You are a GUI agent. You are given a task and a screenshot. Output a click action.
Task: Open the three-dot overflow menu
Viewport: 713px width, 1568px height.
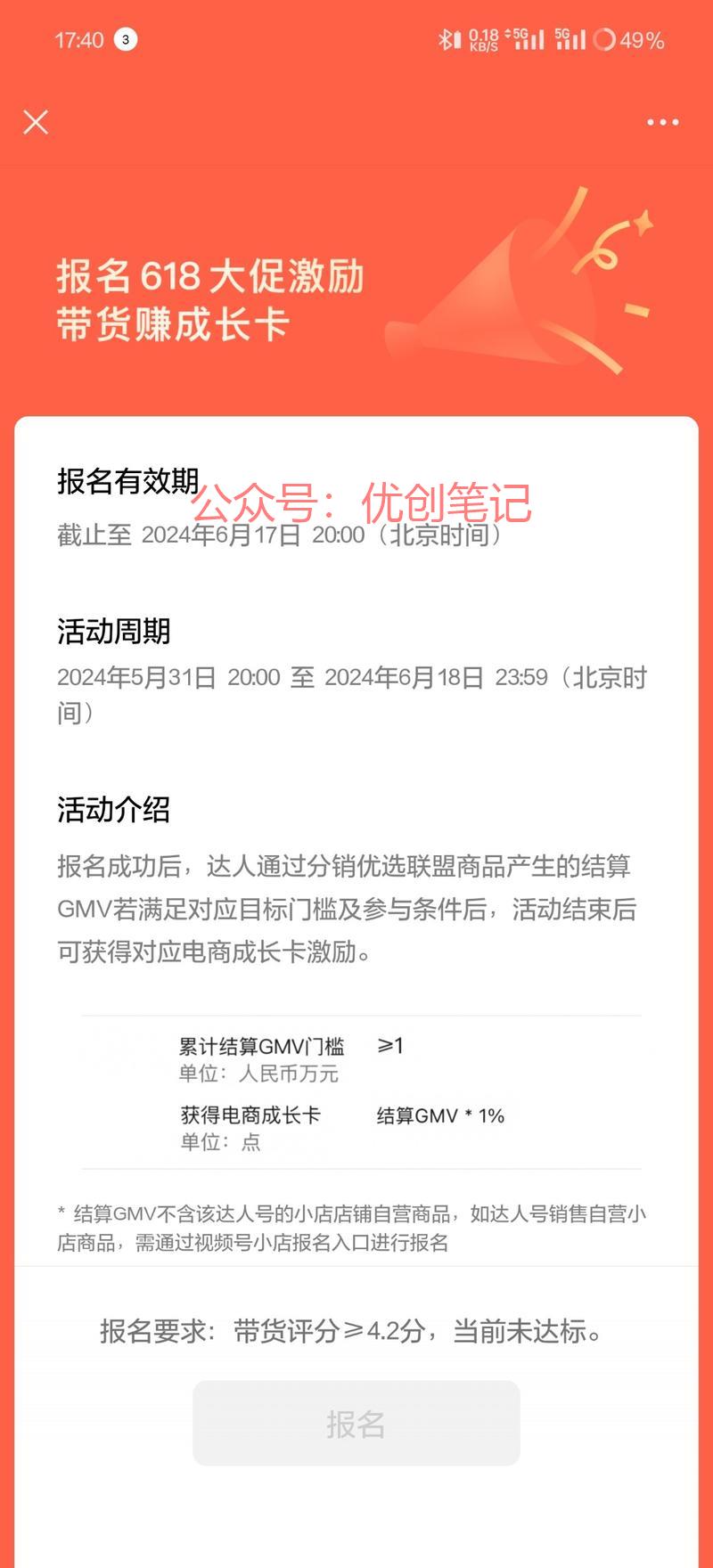[663, 122]
